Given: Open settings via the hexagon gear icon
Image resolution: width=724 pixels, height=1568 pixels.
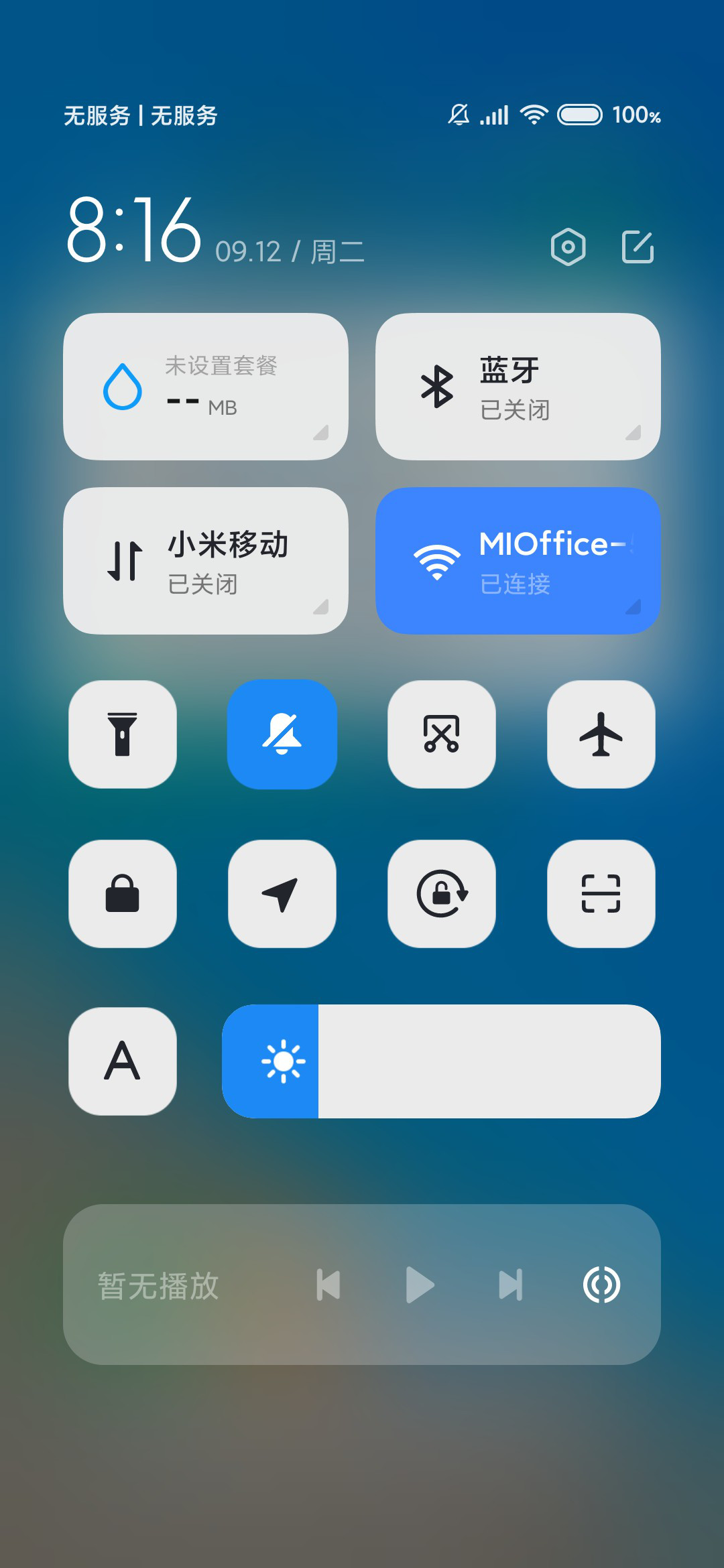Looking at the screenshot, I should point(568,247).
